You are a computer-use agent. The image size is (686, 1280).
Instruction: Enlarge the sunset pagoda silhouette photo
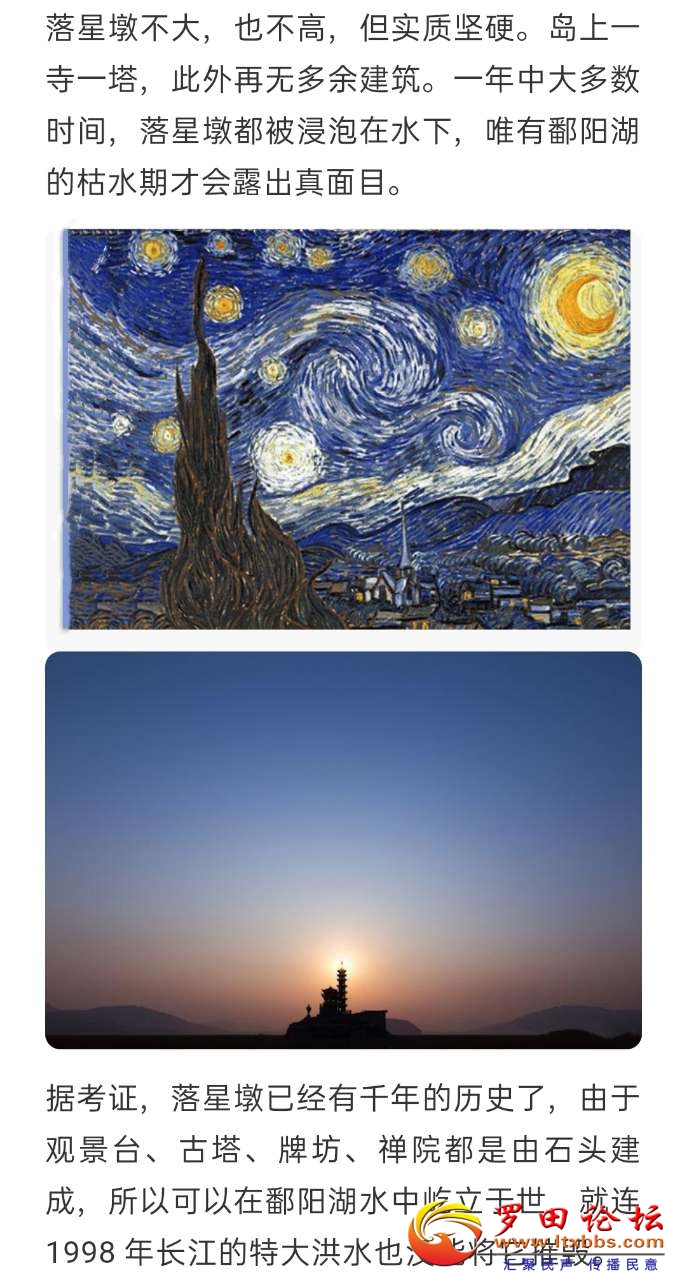tap(343, 849)
